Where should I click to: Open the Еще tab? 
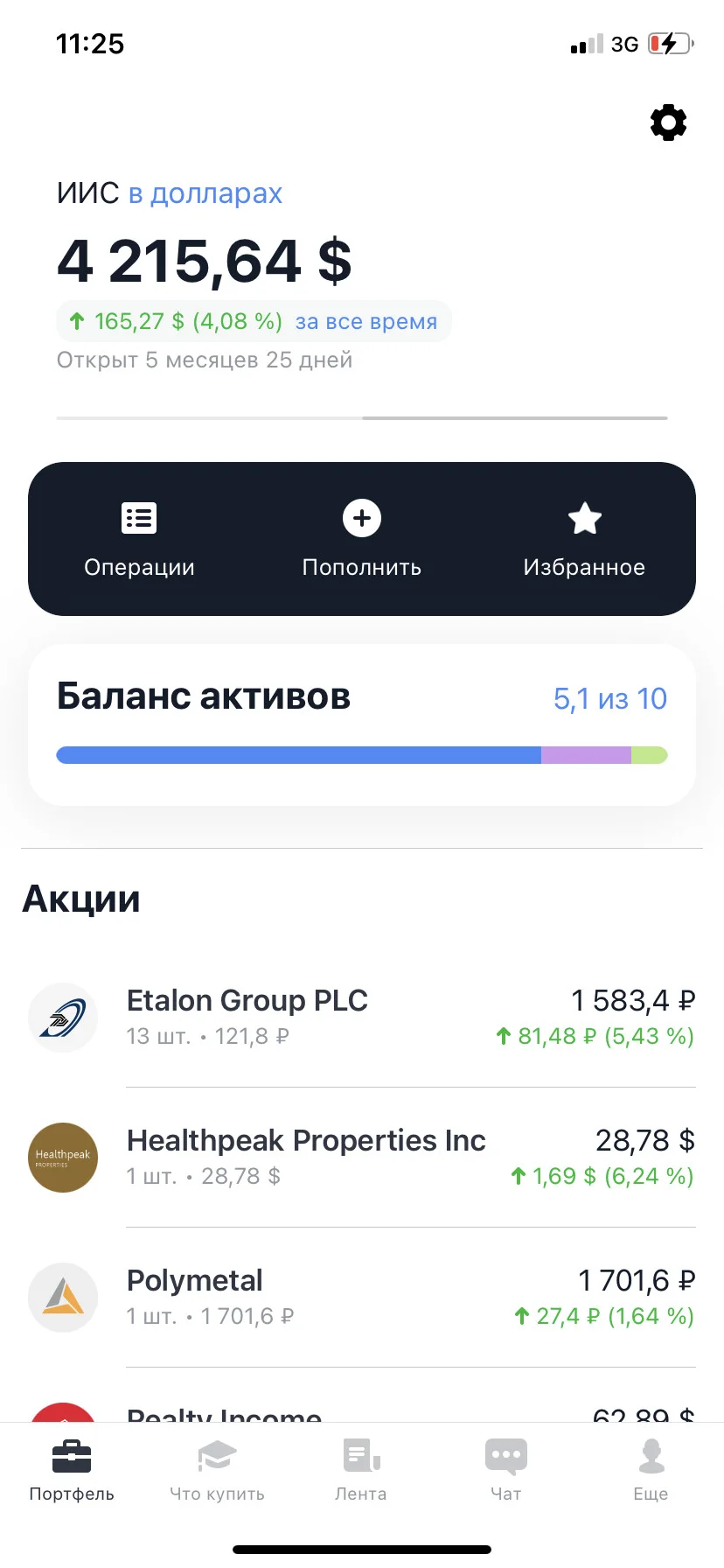point(651,1470)
